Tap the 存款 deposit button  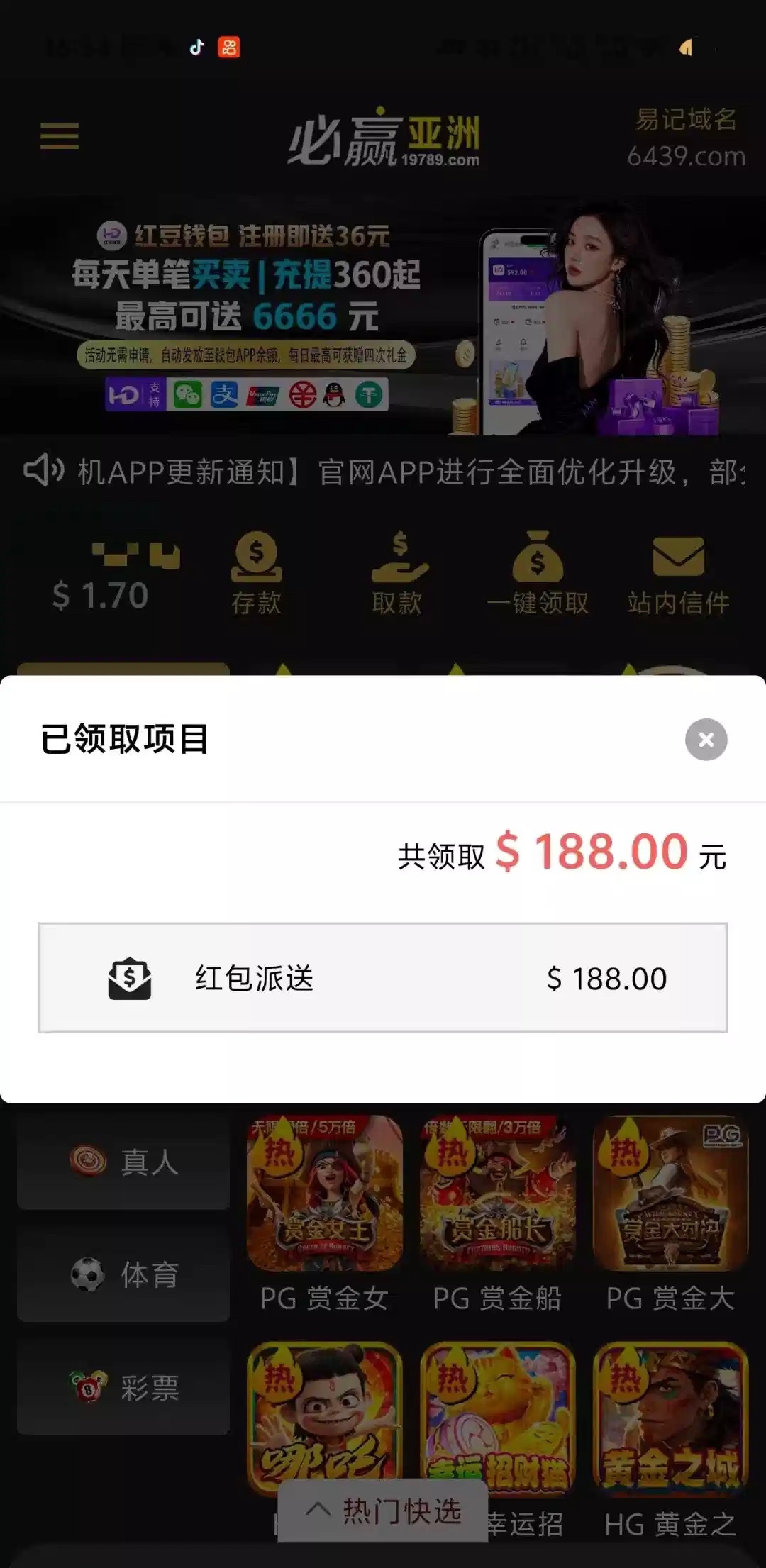[256, 573]
